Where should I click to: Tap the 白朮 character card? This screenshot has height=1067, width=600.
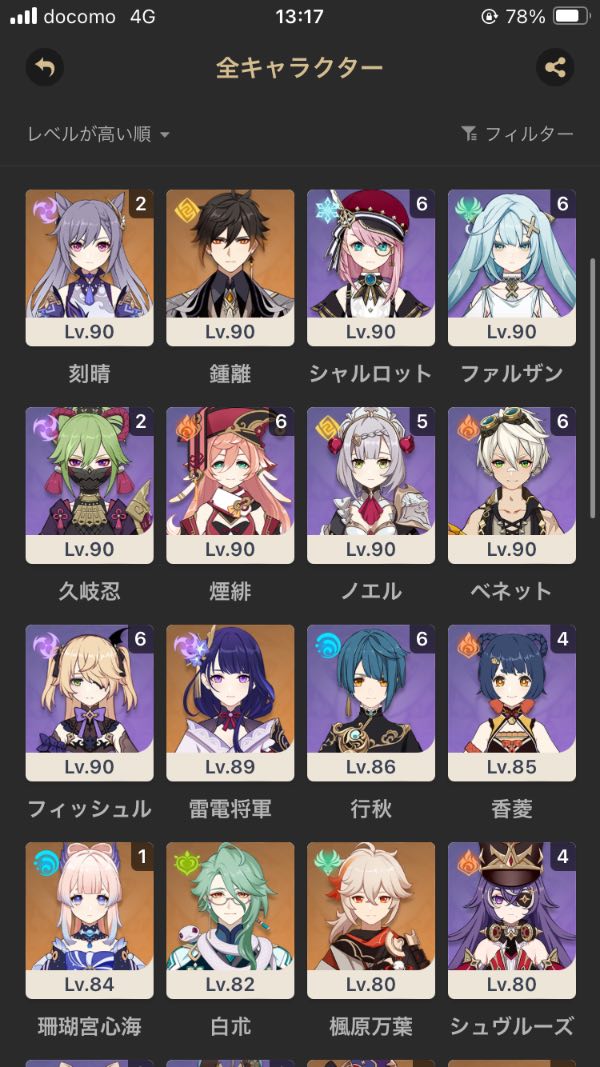pyautogui.click(x=230, y=919)
